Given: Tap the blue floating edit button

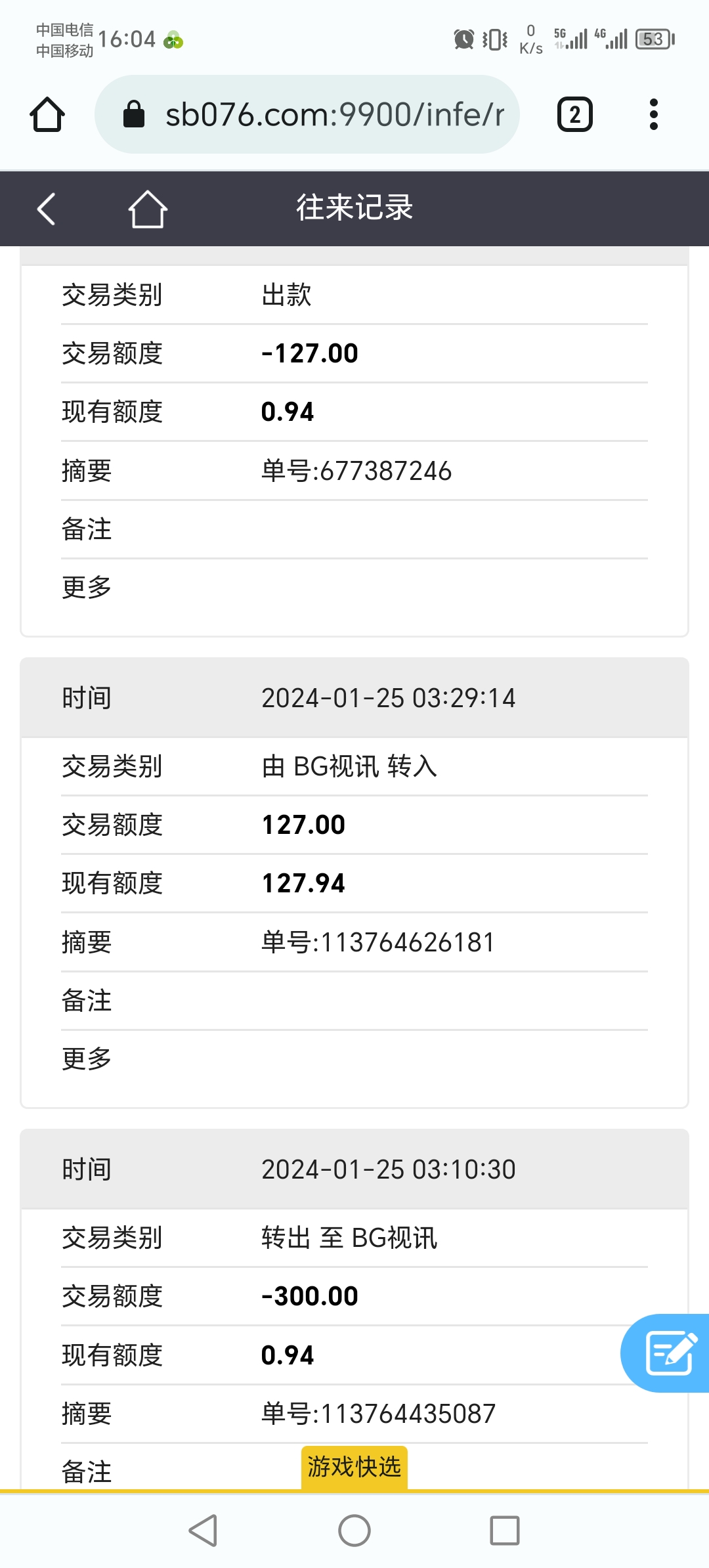Looking at the screenshot, I should click(x=669, y=1353).
